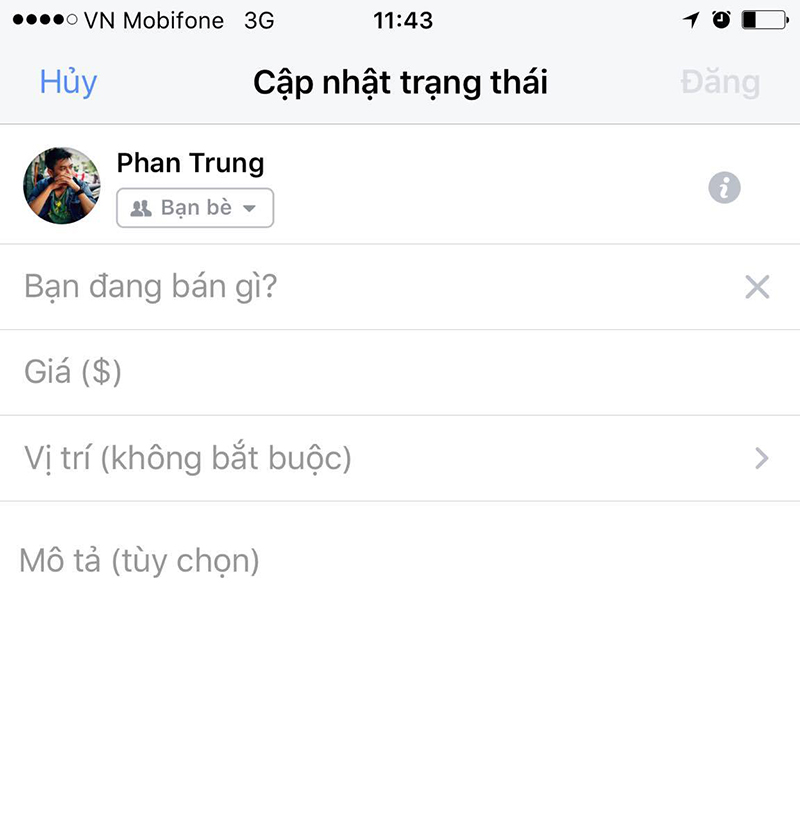
Task: Dismiss the sale form with the X
Action: pyautogui.click(x=757, y=288)
